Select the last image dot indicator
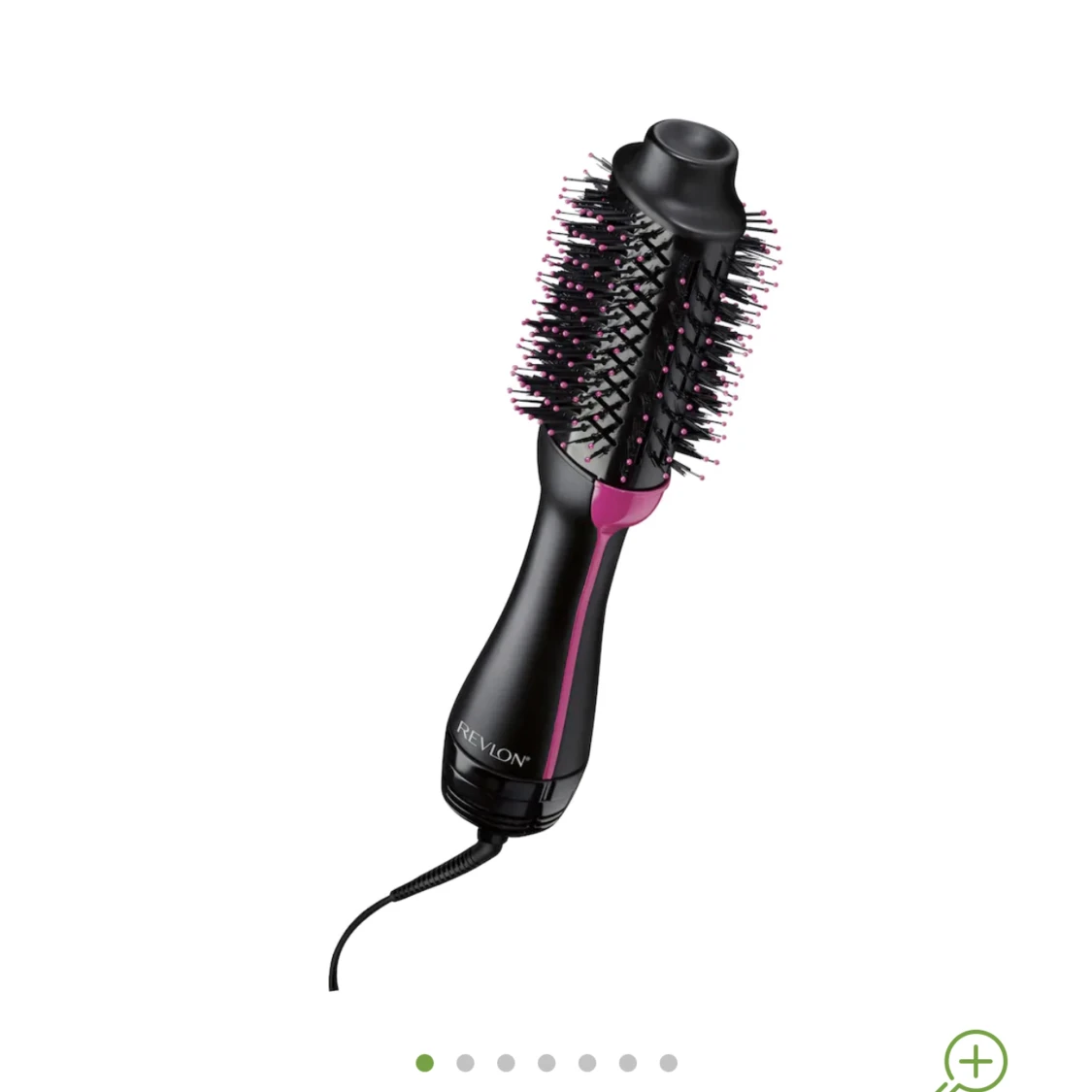The image size is (1092, 1092). coord(668,1063)
